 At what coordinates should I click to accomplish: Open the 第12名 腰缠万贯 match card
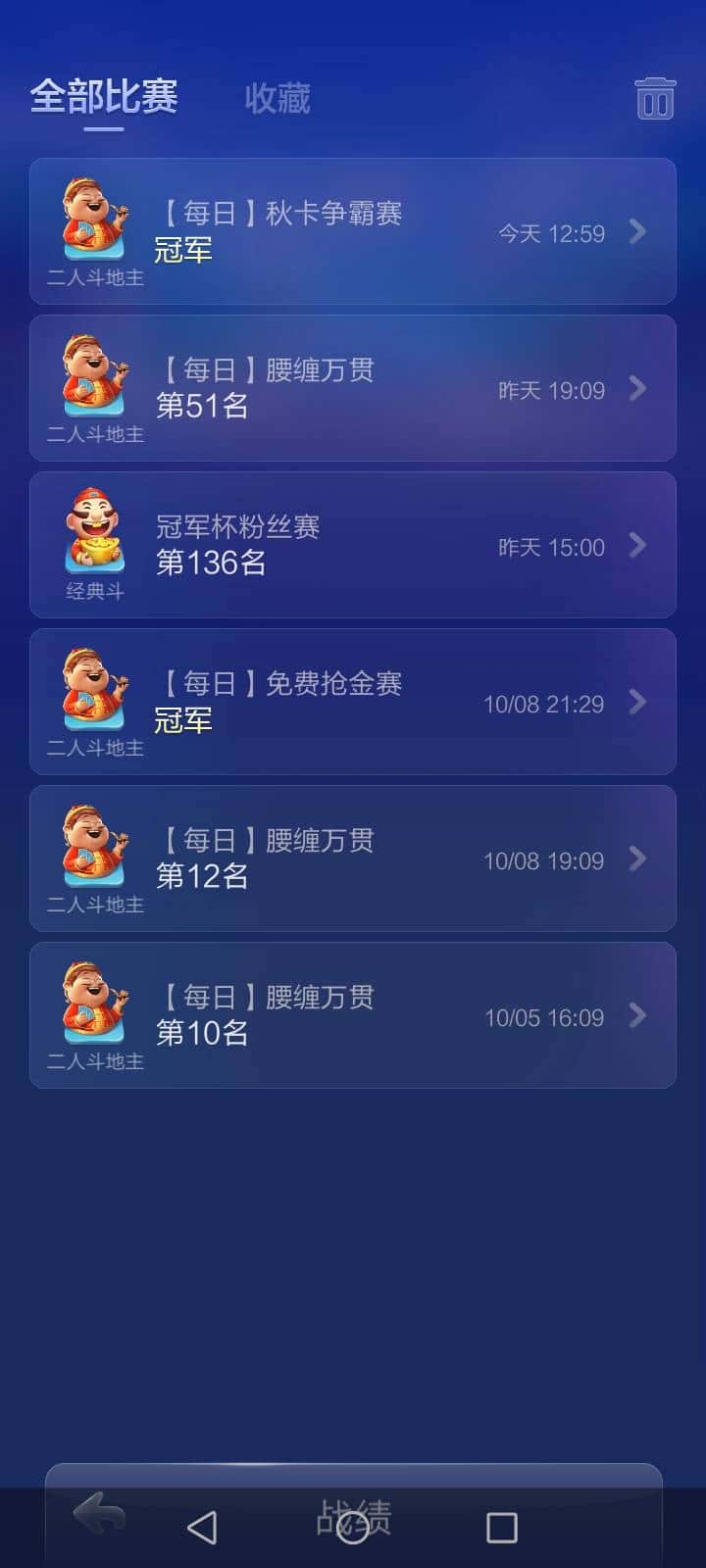pos(353,857)
